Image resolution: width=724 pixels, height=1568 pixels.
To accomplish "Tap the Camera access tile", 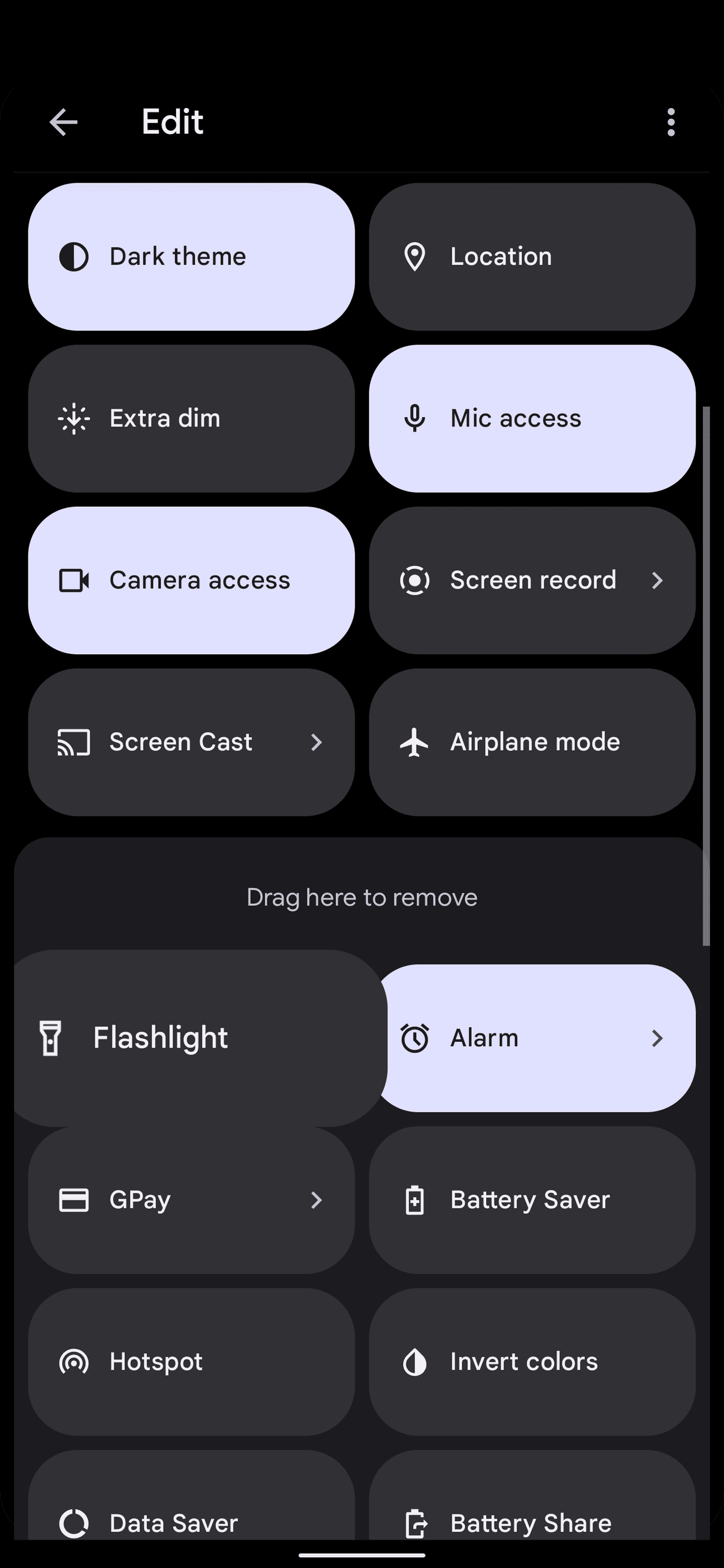I will coord(191,581).
